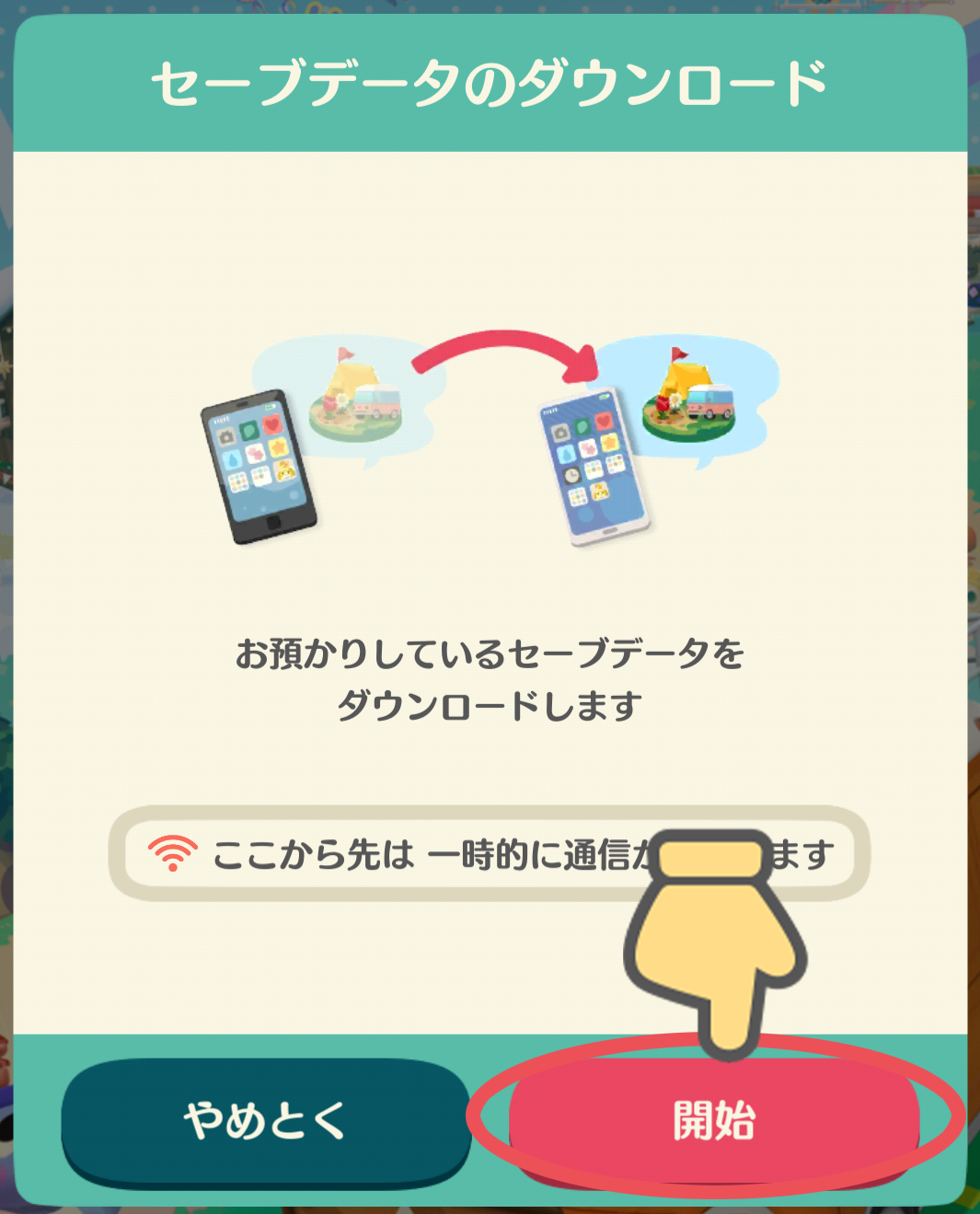This screenshot has height=1214, width=980.
Task: Select the Isabelle app icon on the blue phone
Action: click(598, 491)
